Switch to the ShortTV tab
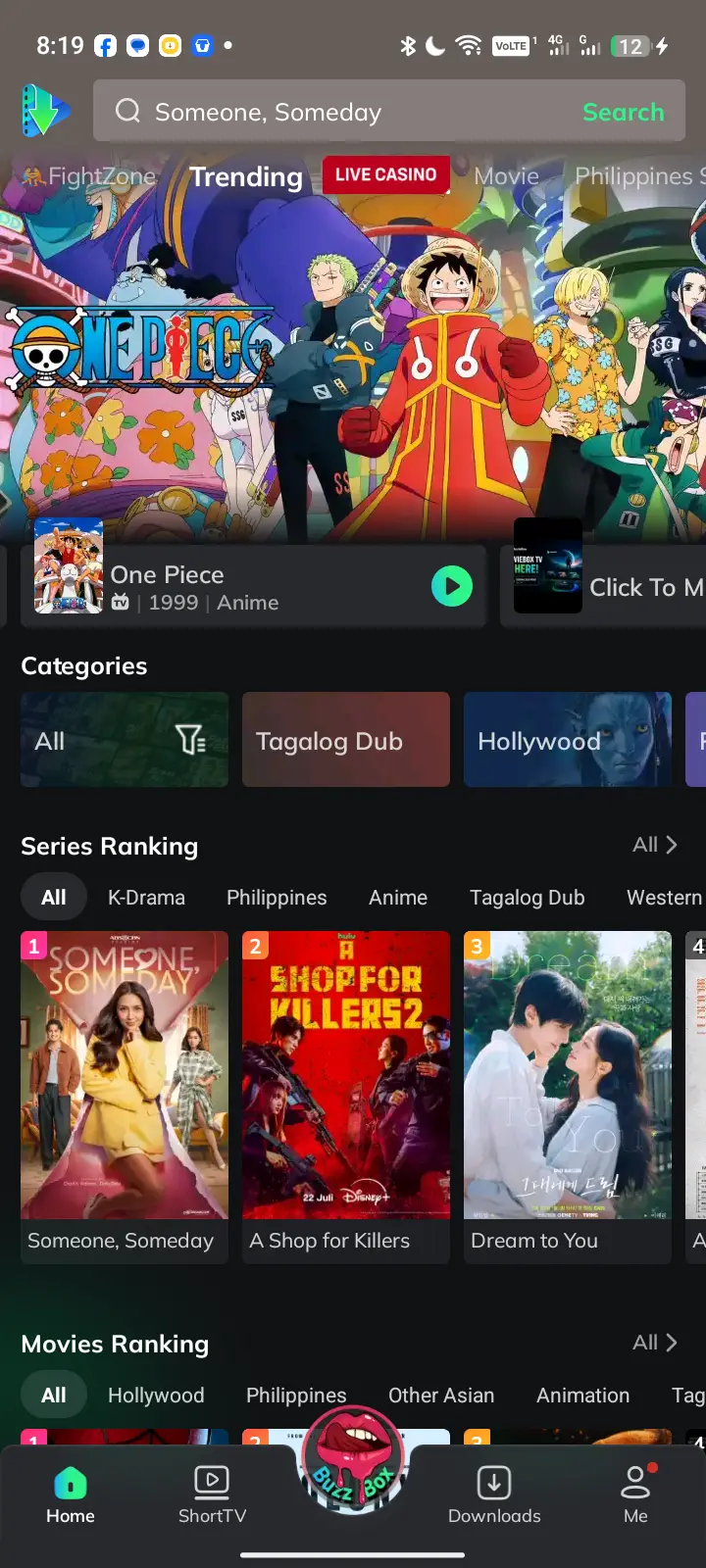Viewport: 706px width, 1568px height. (212, 1494)
